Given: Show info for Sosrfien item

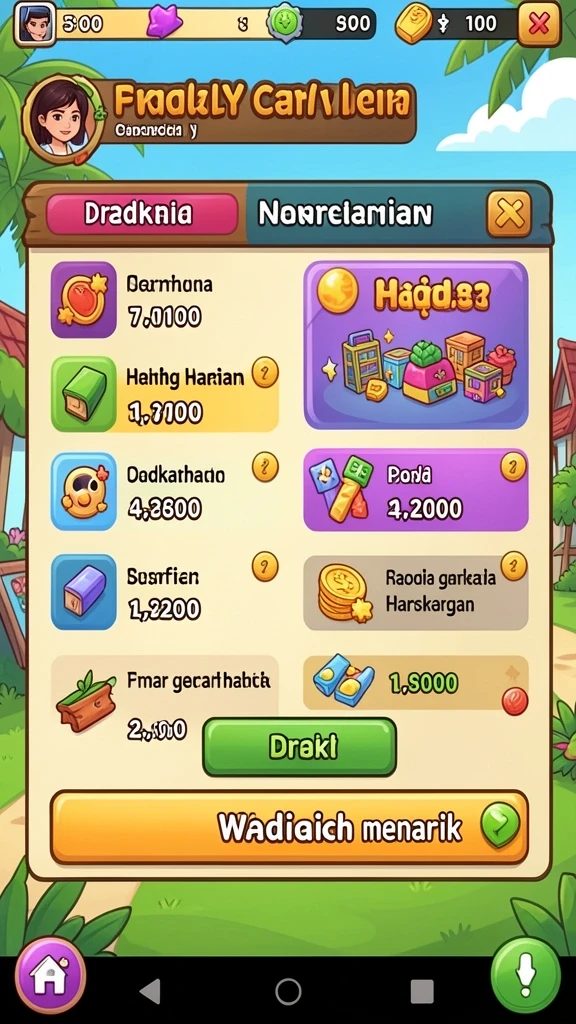Looking at the screenshot, I should pyautogui.click(x=265, y=567).
